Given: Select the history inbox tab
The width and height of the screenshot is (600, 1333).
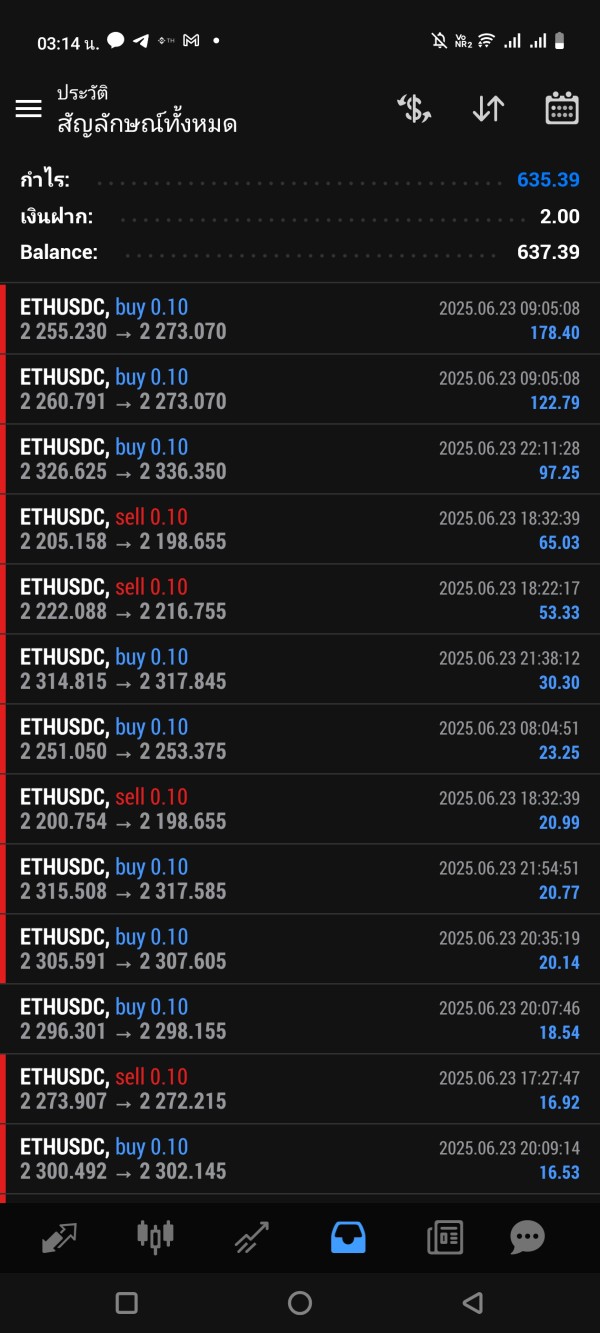Looking at the screenshot, I should point(348,1238).
